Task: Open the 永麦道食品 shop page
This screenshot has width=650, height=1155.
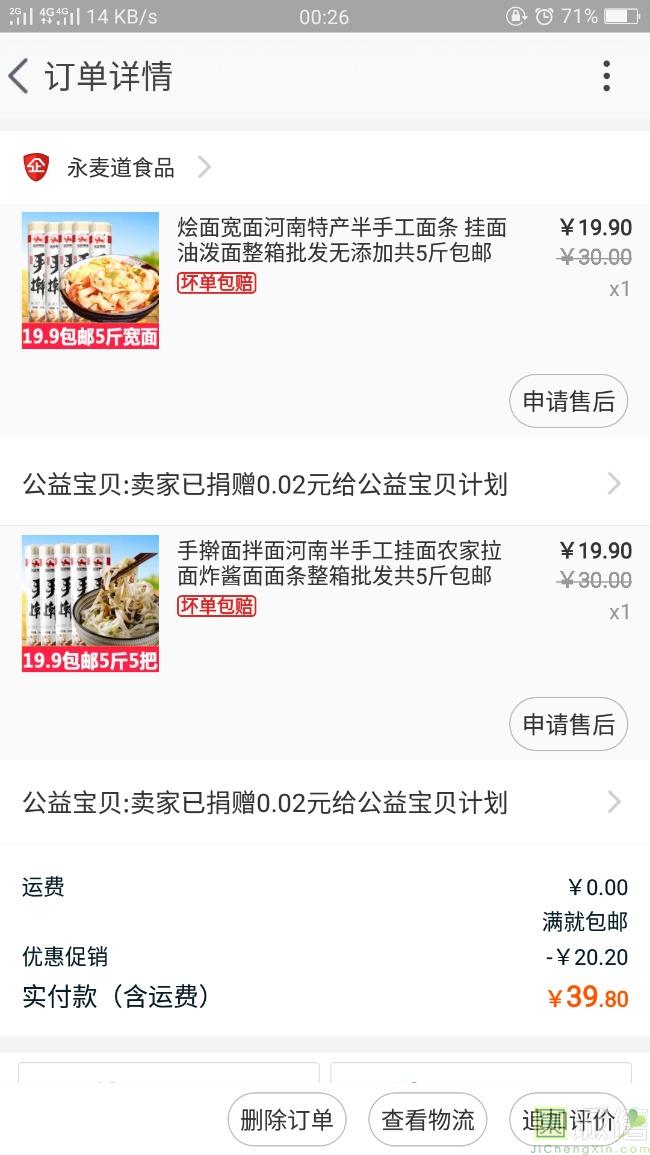Action: tap(120, 167)
